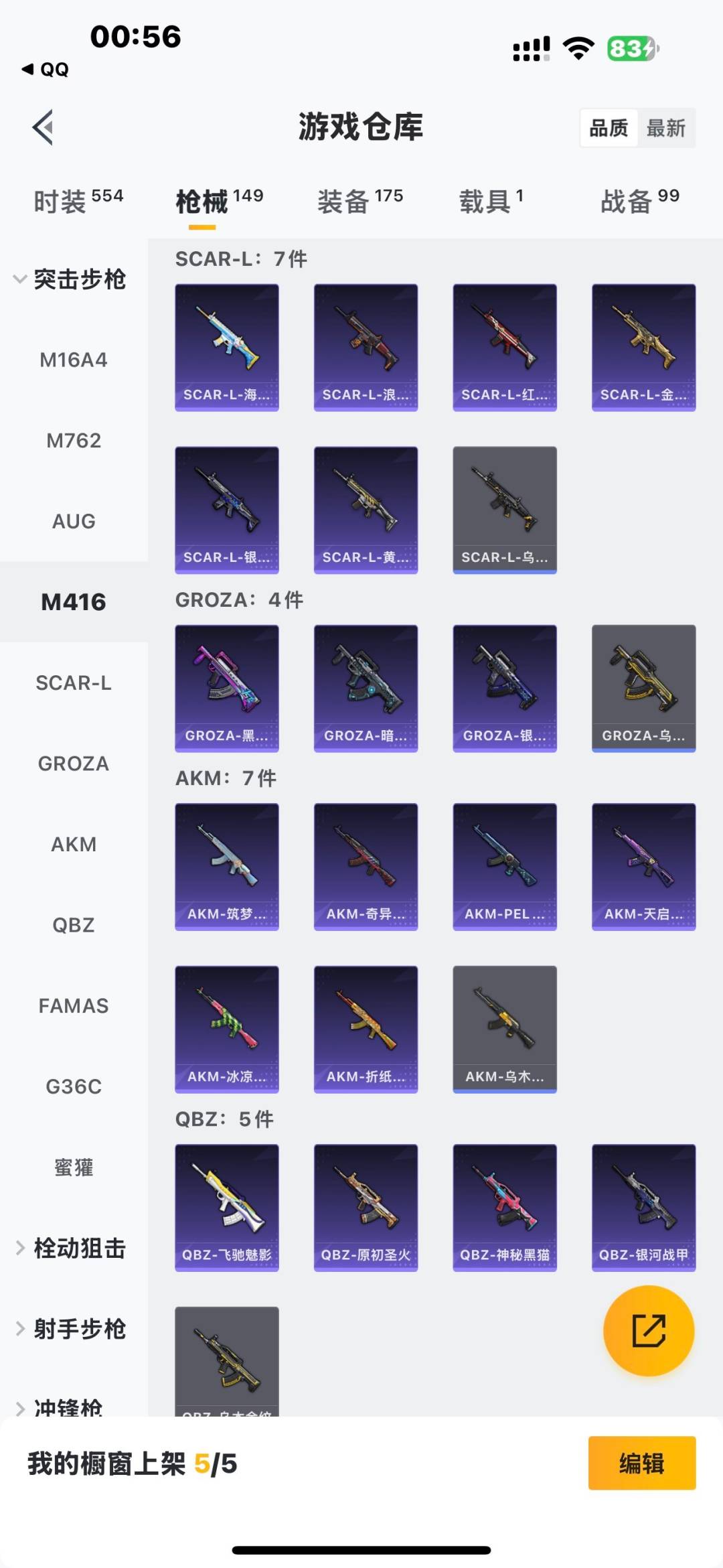Return to the QQ app
723x1568 pixels.
(46, 70)
